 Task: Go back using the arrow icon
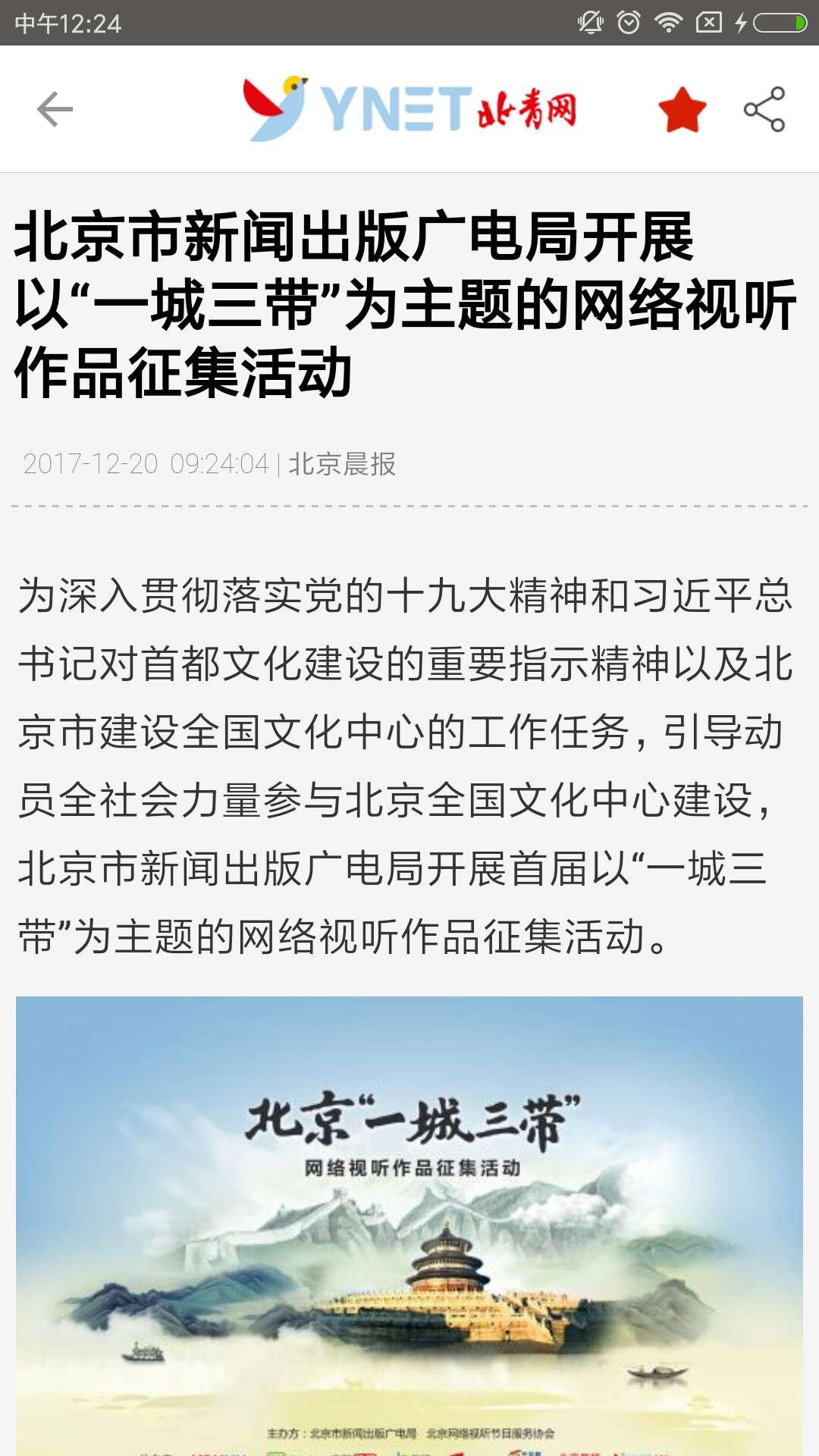pos(55,109)
